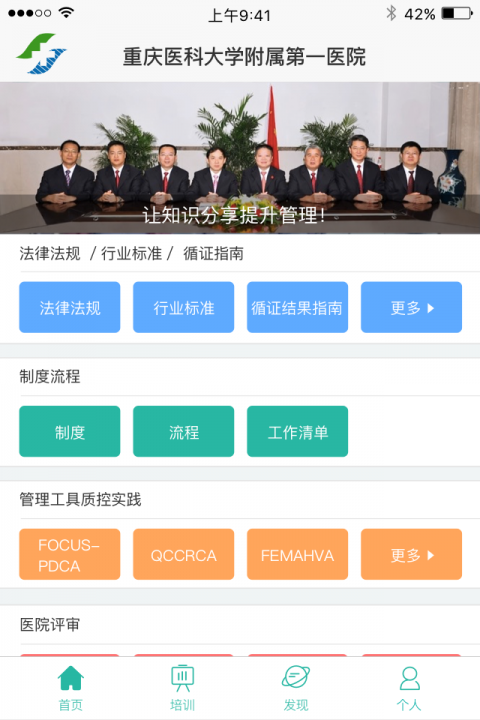Open the FOCUS-PDCA tool
The image size is (480, 720).
(69, 554)
